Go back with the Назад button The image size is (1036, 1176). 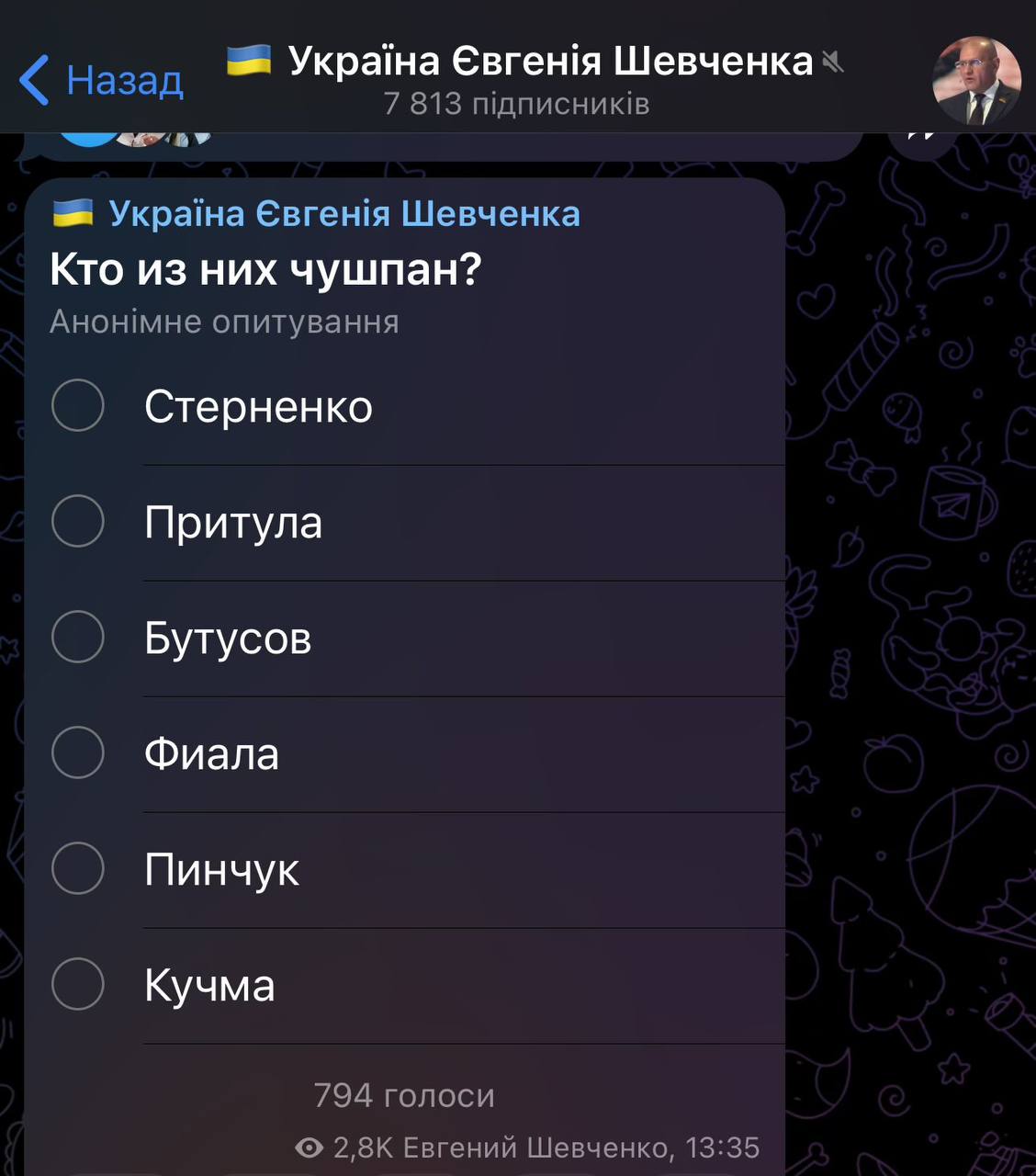102,80
